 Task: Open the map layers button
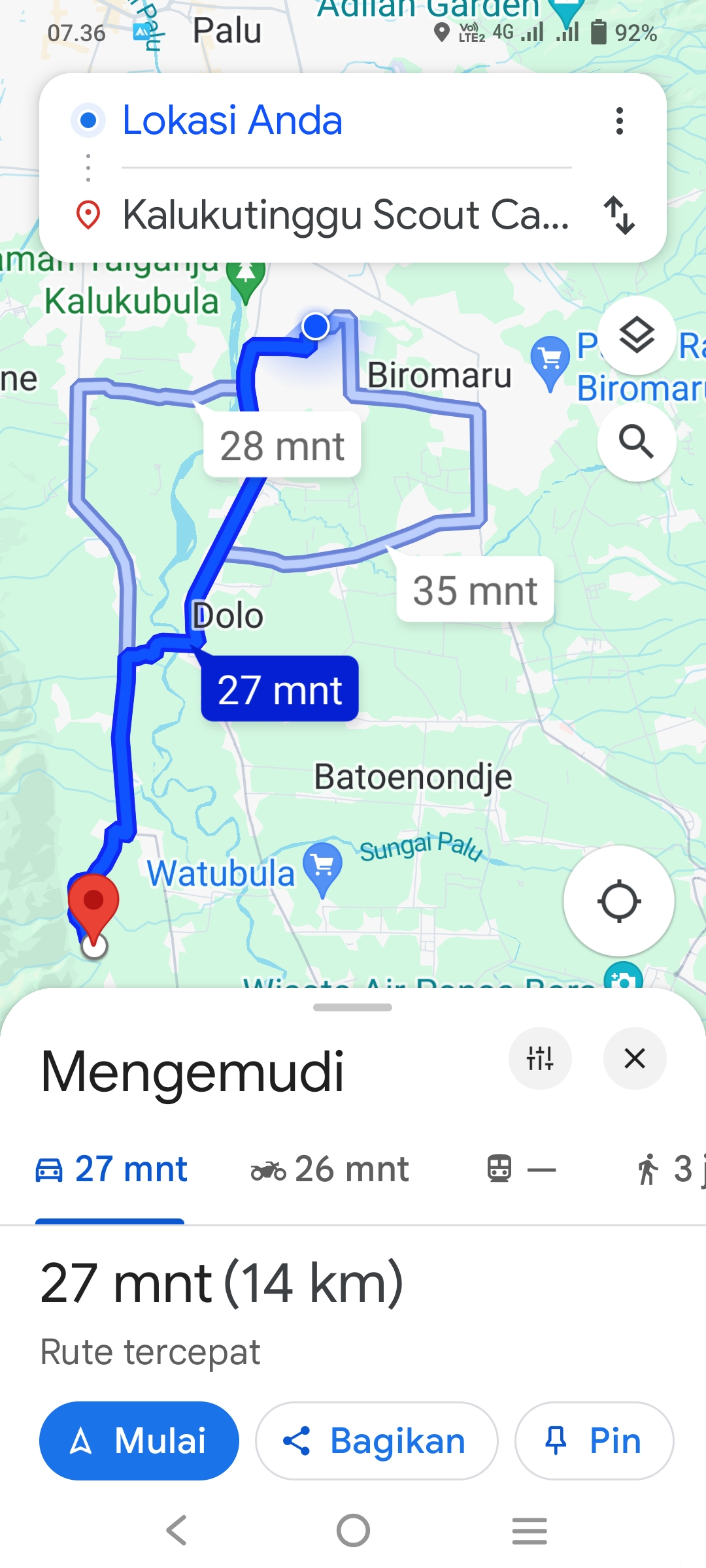637,335
